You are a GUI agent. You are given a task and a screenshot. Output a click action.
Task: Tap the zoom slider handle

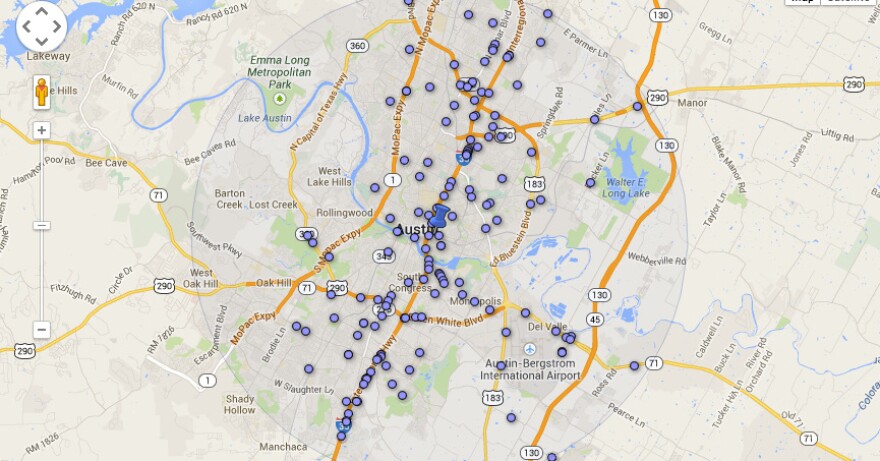pyautogui.click(x=41, y=225)
